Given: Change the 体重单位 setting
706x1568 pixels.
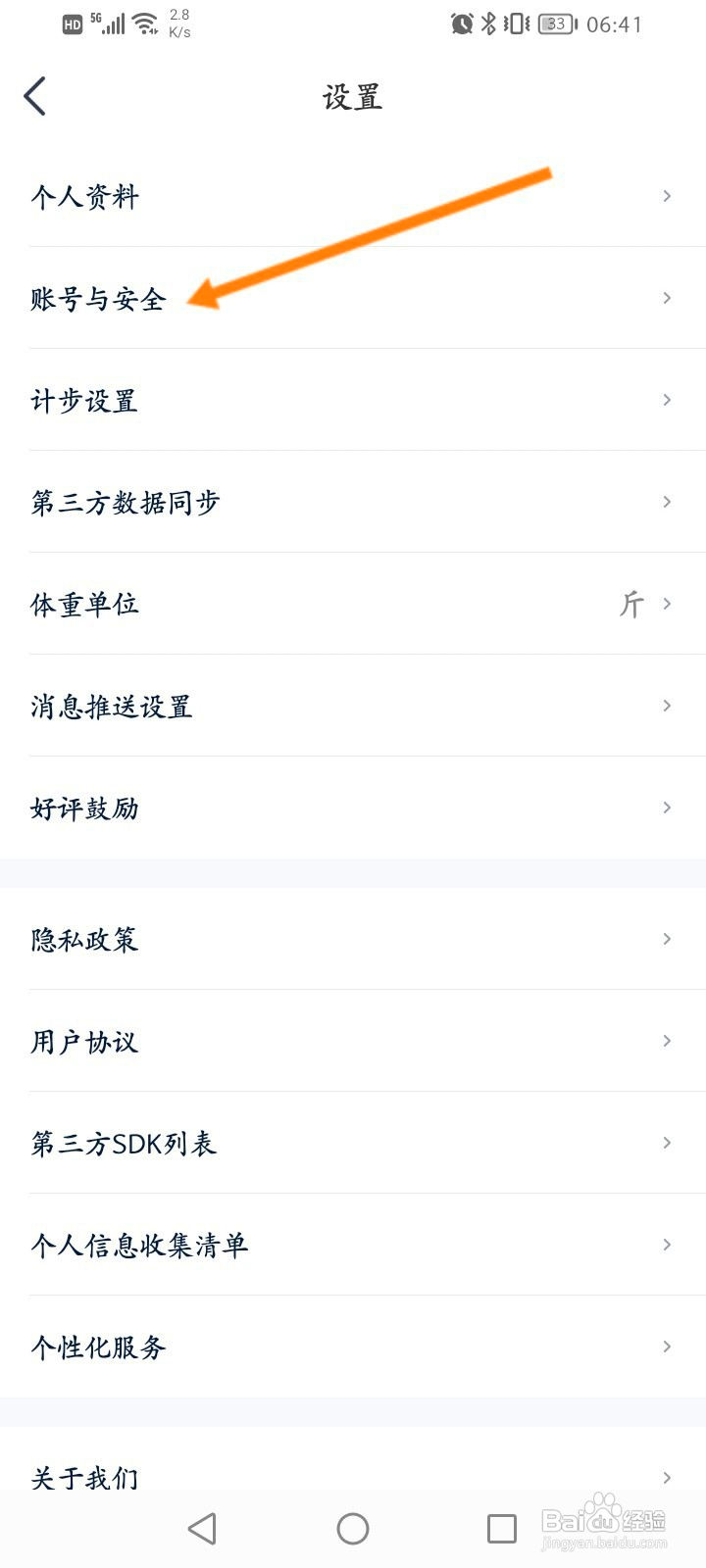Looking at the screenshot, I should [x=353, y=604].
